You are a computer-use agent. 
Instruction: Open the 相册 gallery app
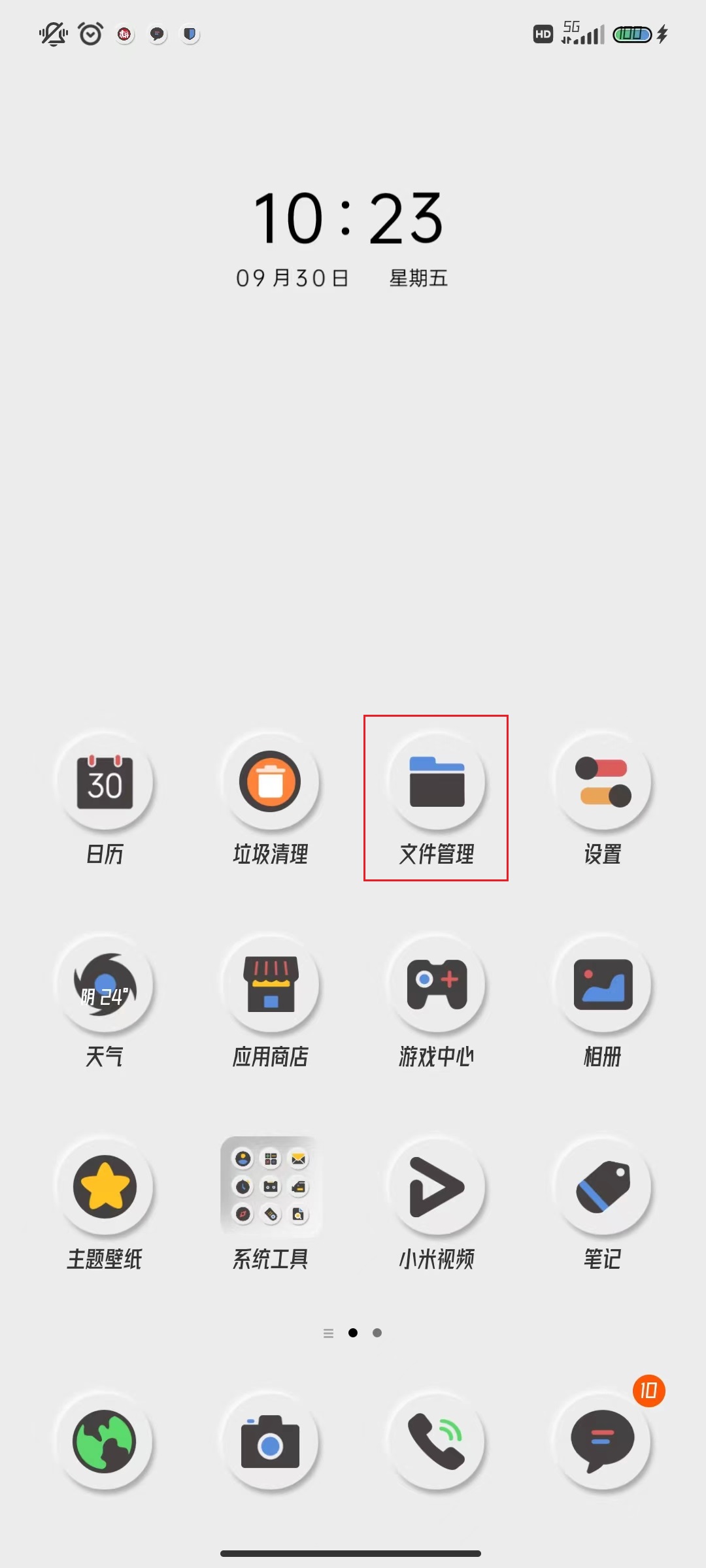602,985
